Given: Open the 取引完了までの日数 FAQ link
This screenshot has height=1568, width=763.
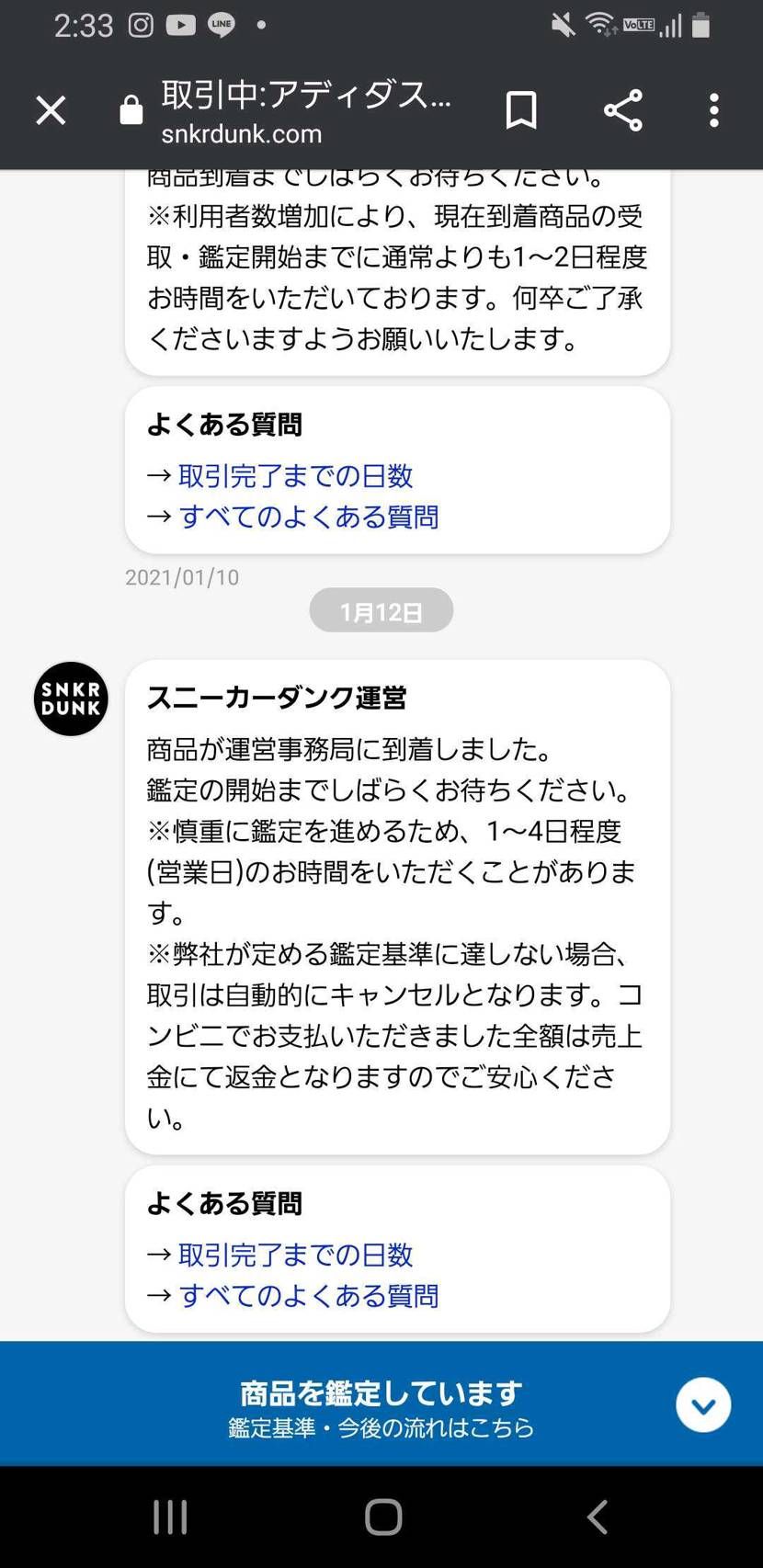Looking at the screenshot, I should 295,1255.
